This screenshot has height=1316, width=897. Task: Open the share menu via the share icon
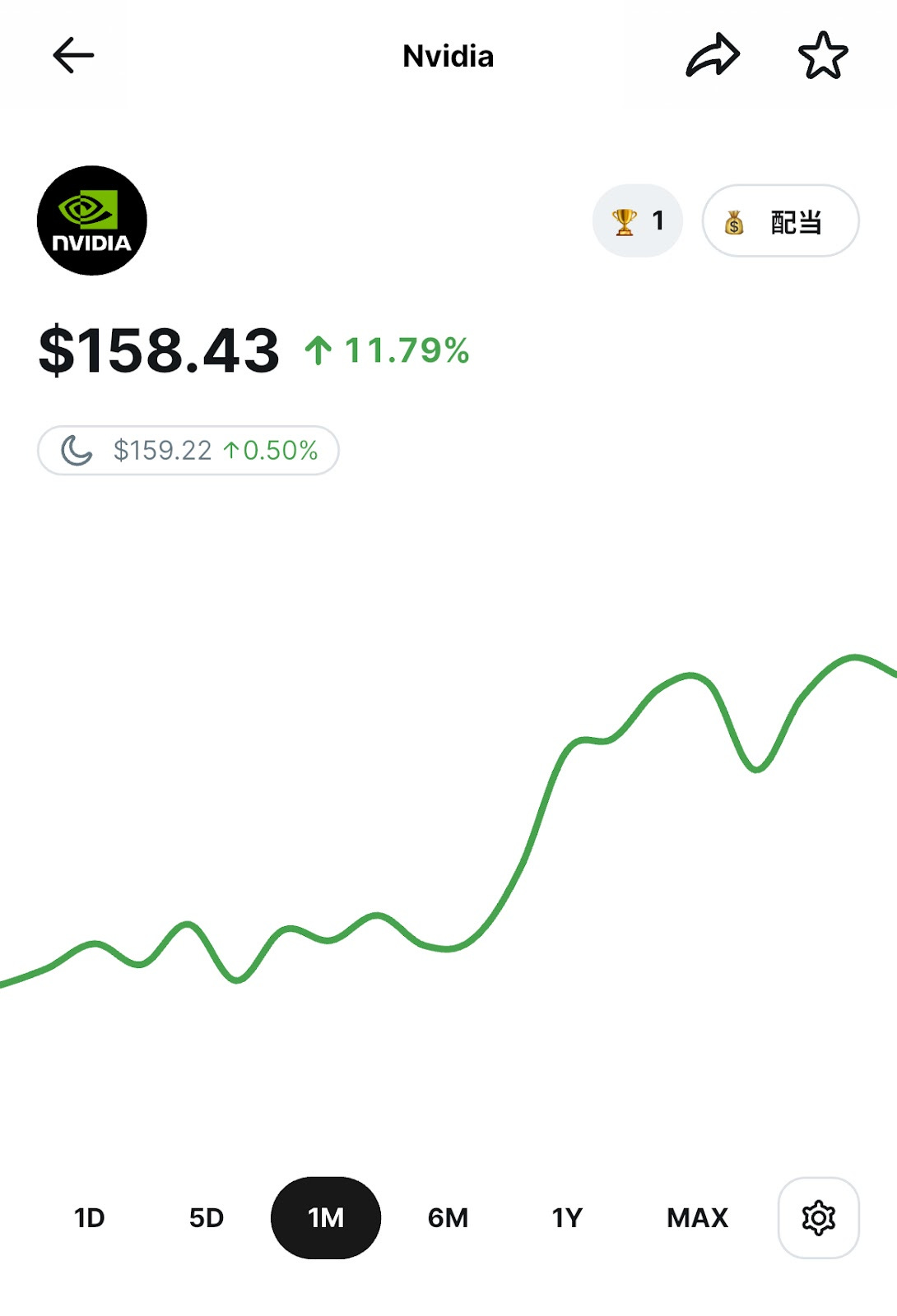[x=713, y=53]
